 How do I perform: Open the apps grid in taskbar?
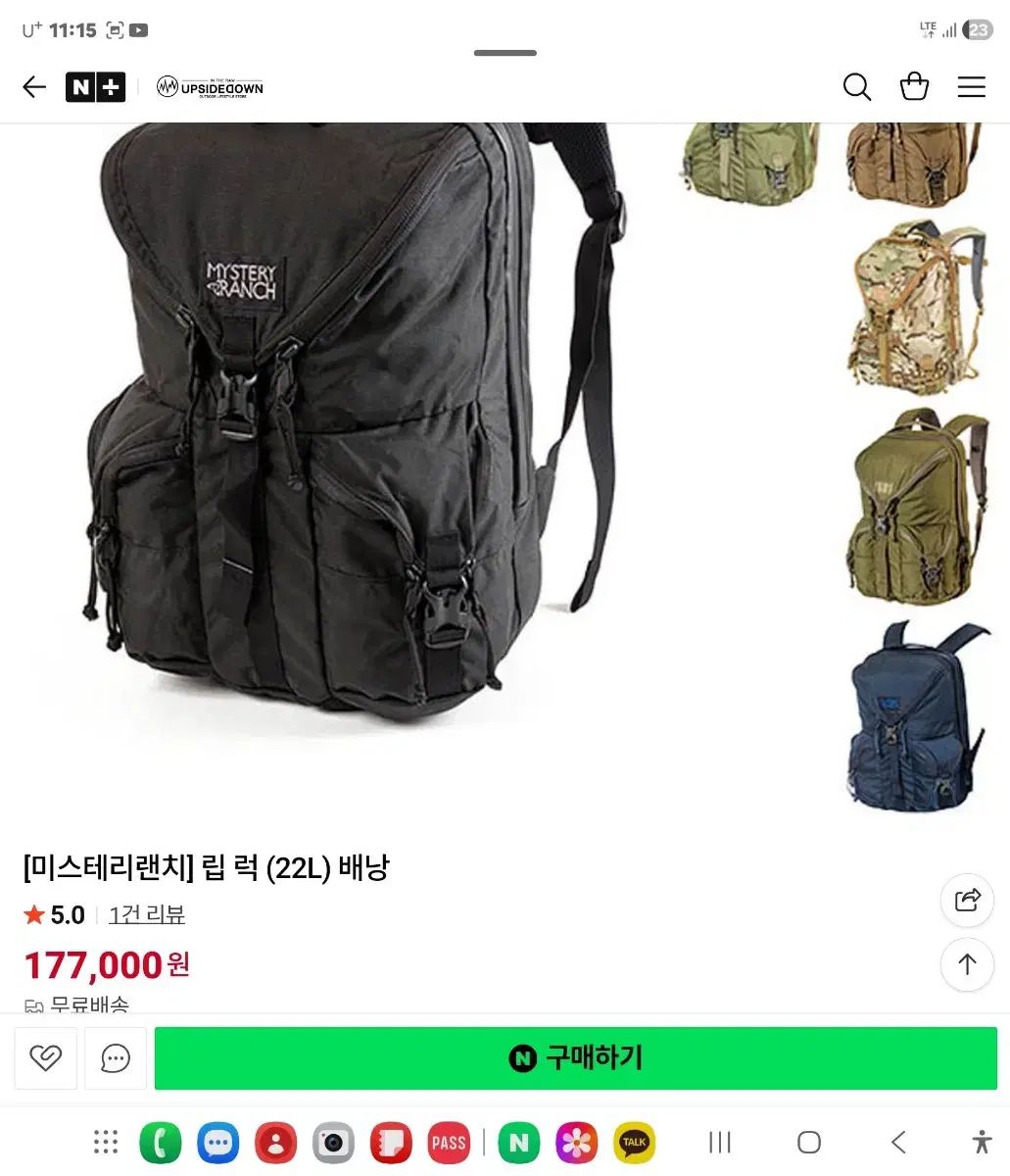click(106, 1142)
